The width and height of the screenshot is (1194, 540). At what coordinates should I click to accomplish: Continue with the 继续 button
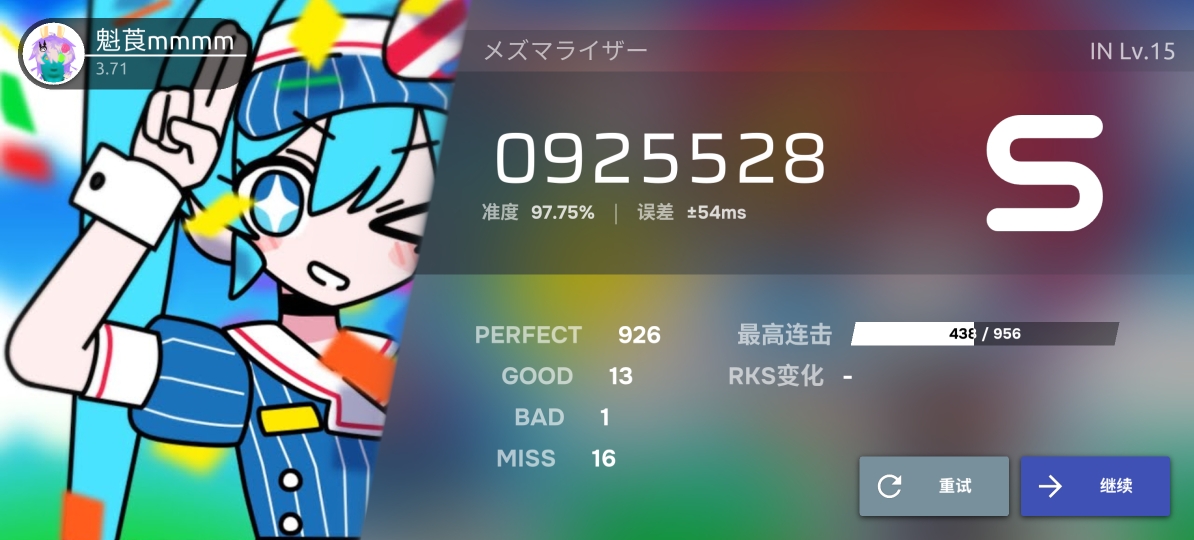click(1095, 486)
